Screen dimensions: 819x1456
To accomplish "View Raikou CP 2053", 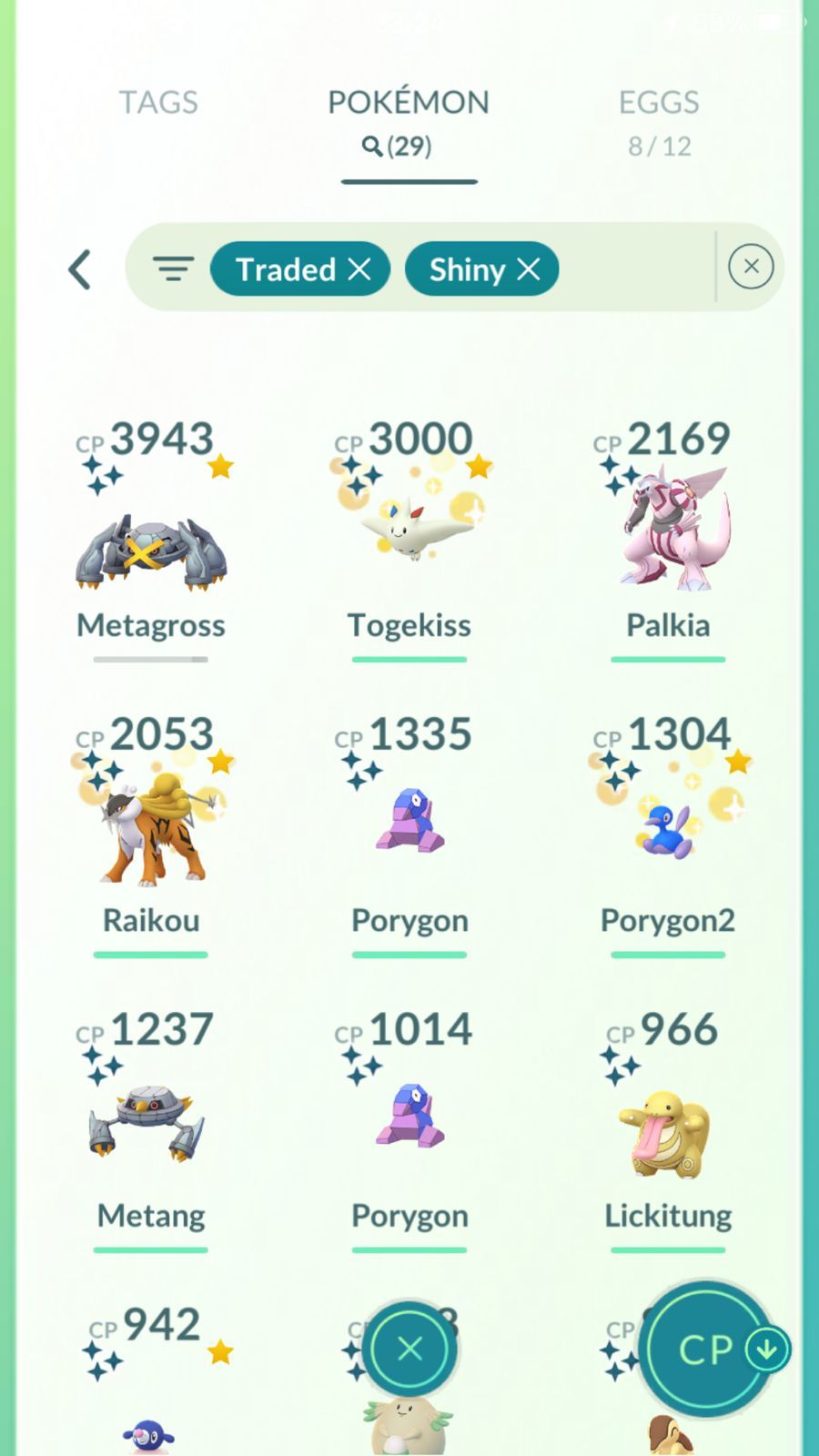I will click(x=151, y=828).
